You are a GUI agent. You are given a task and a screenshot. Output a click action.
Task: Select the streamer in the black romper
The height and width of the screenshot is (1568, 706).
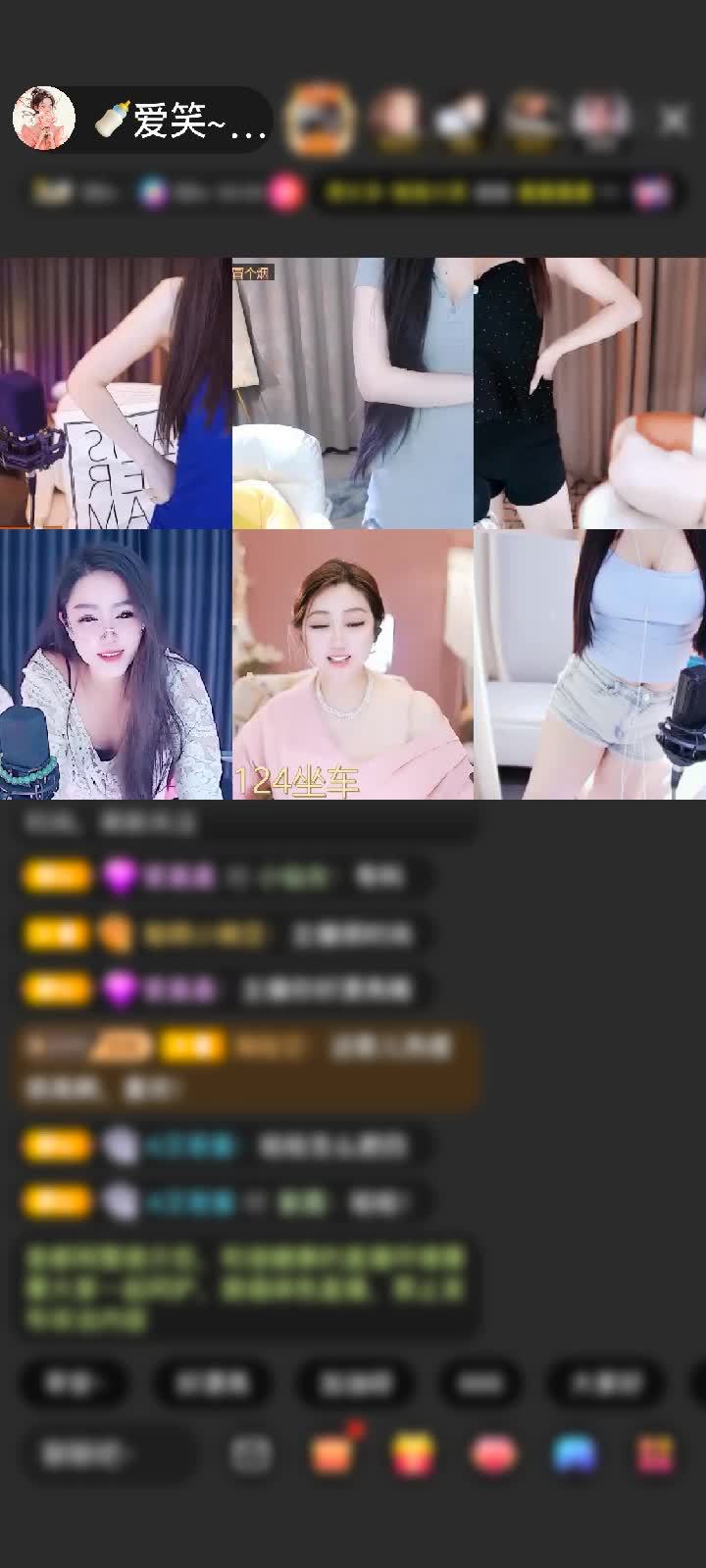(589, 392)
